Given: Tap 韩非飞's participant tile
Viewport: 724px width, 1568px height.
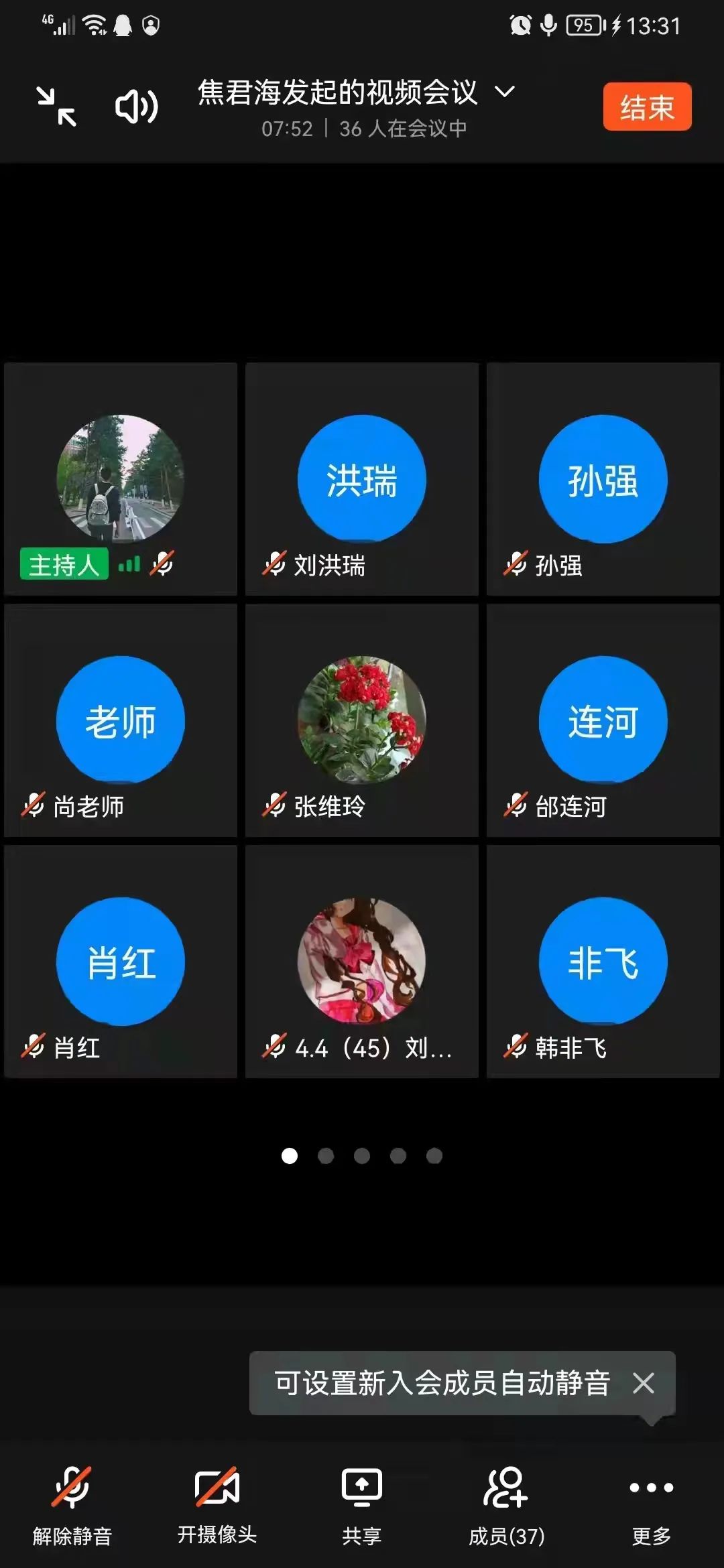Looking at the screenshot, I should point(603,961).
